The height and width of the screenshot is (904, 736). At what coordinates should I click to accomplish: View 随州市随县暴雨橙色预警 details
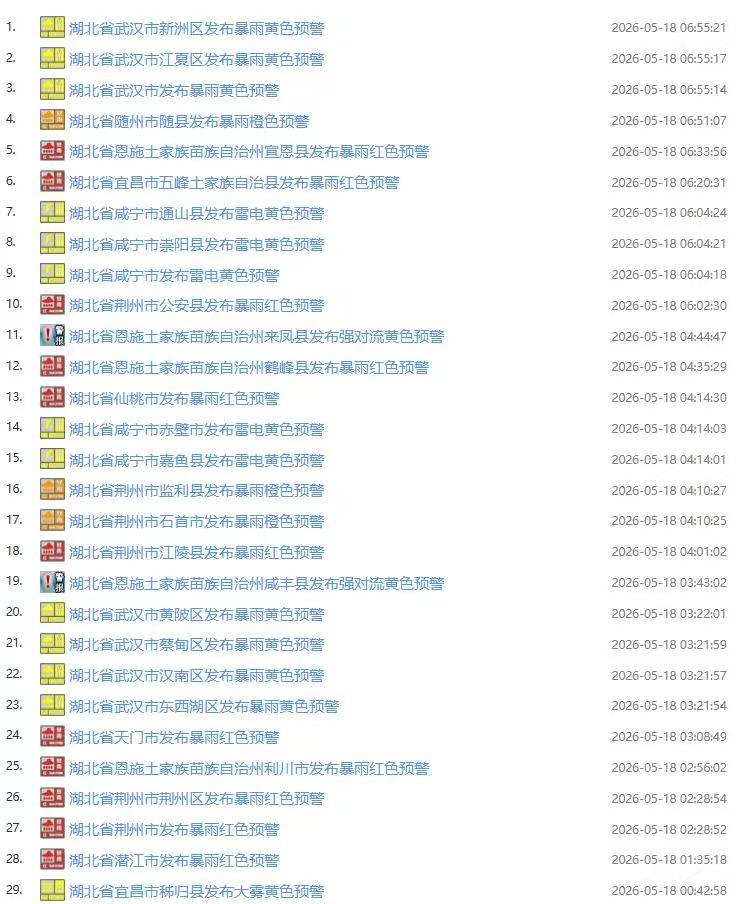click(x=189, y=121)
